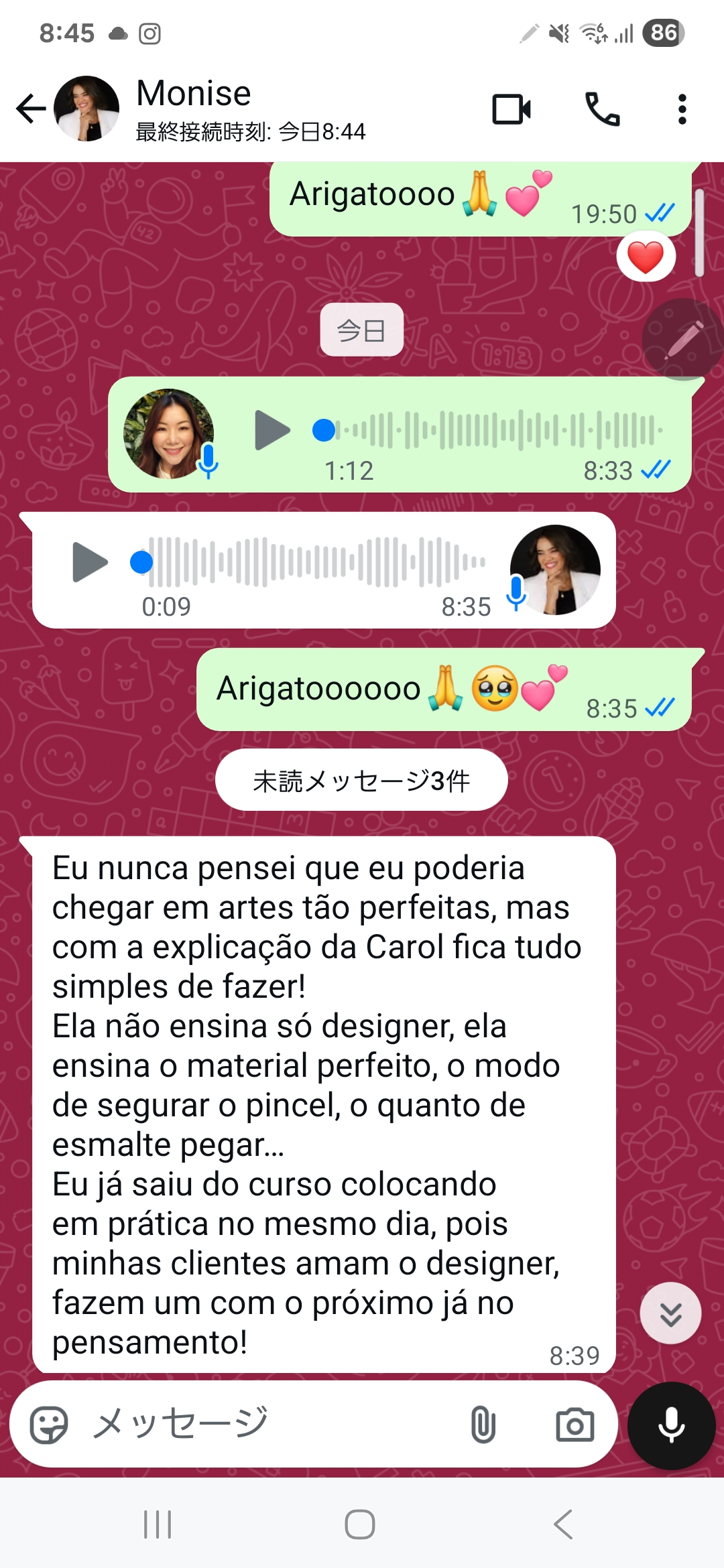The width and height of the screenshot is (724, 1568).
Task: Seek within the 1:12 voice message waveform
Action: pyautogui.click(x=496, y=430)
